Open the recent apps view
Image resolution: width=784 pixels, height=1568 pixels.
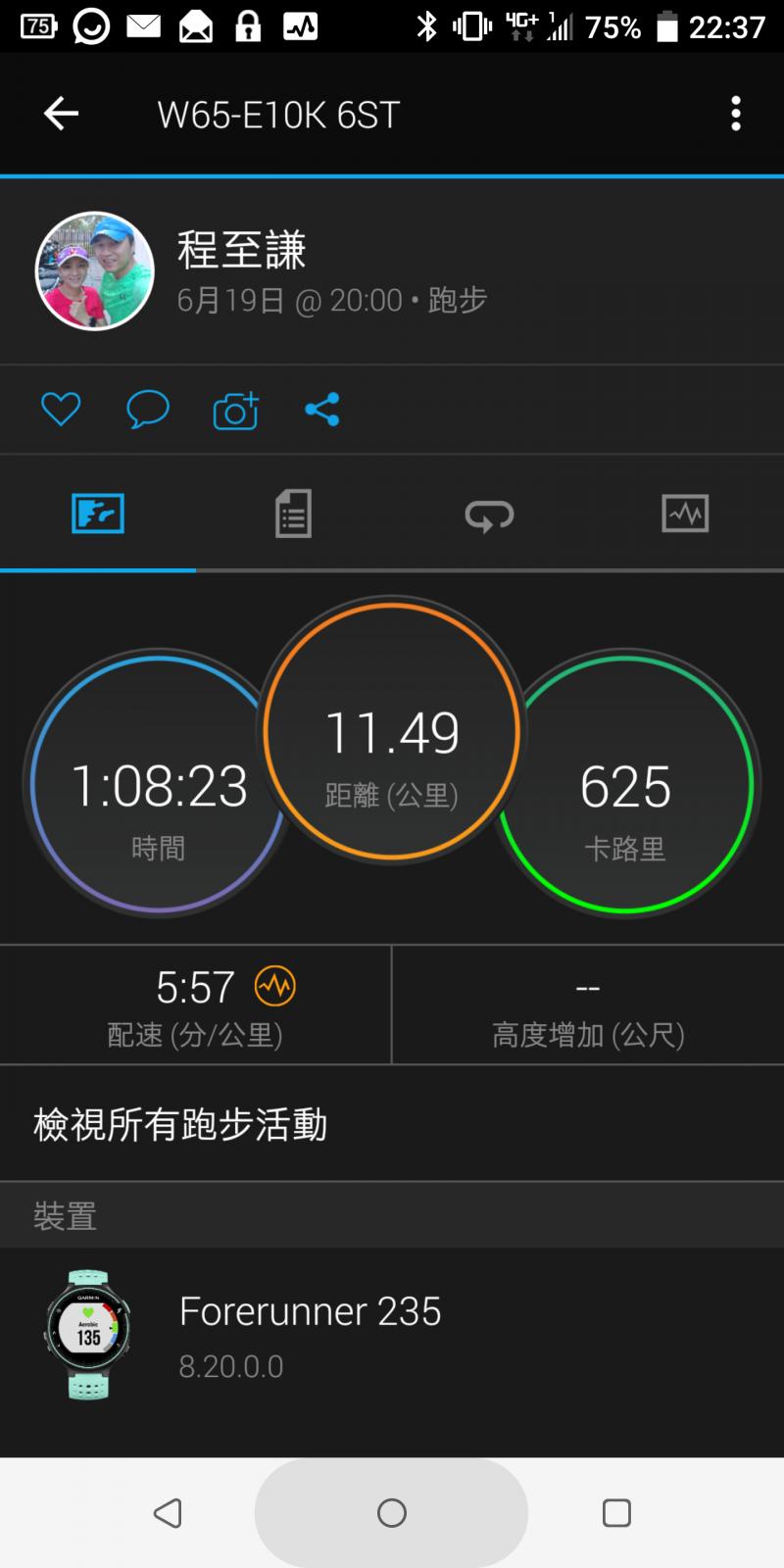pos(616,1513)
